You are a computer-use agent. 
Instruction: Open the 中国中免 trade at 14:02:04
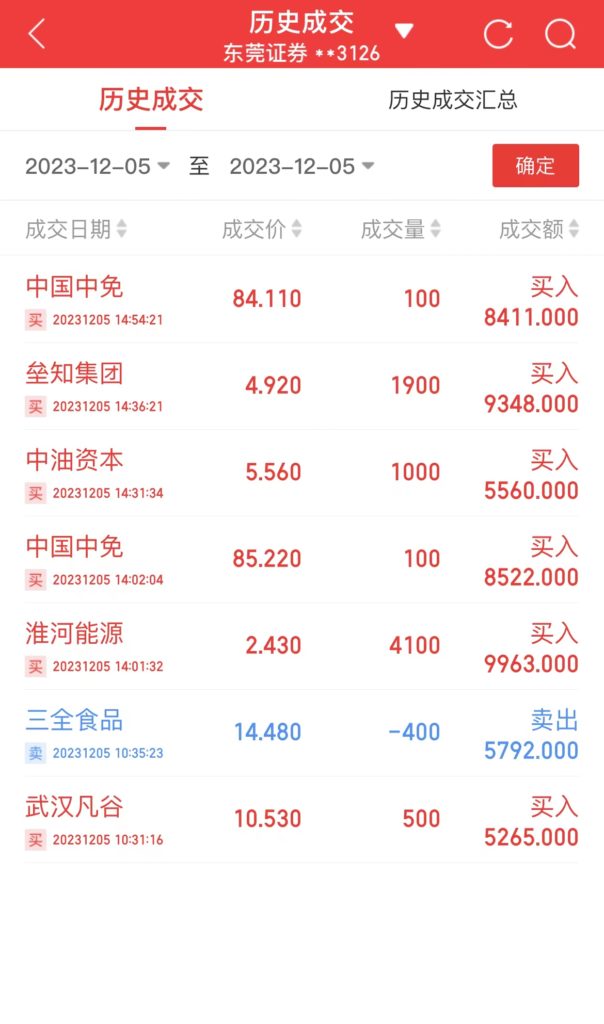(302, 560)
